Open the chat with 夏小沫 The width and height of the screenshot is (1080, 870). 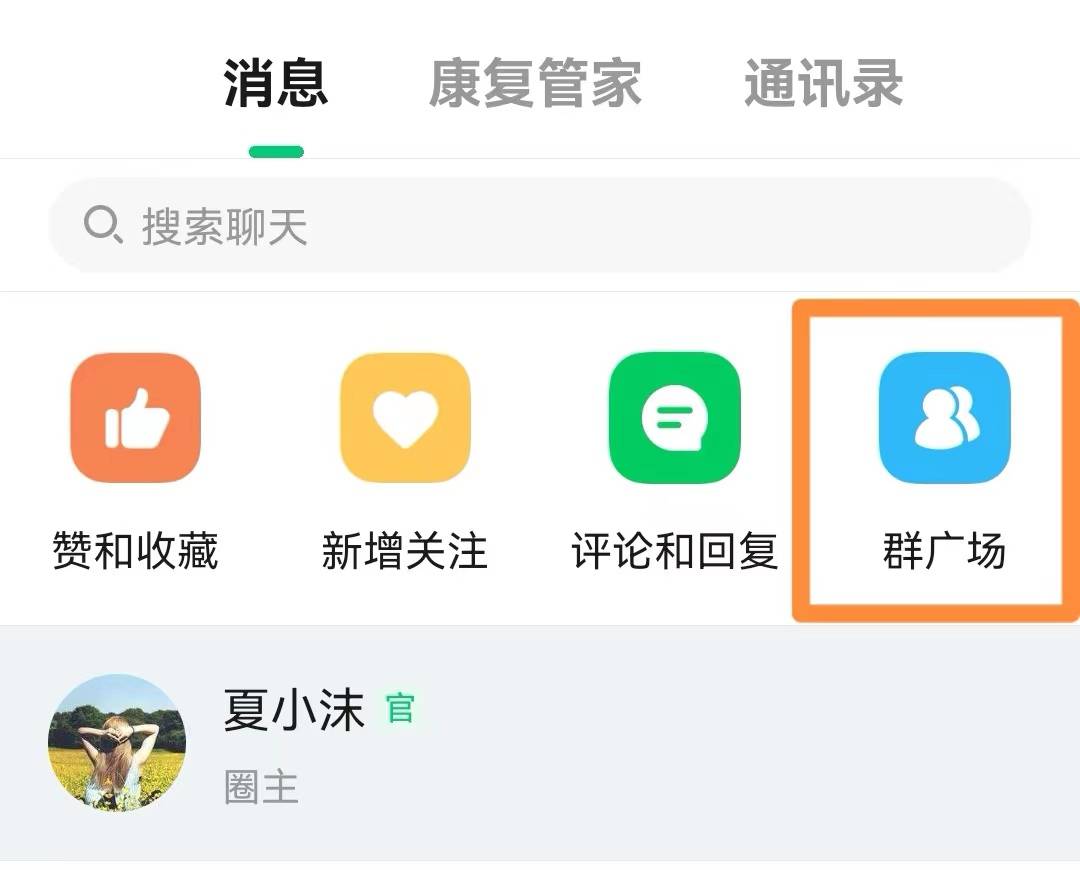tap(540, 742)
